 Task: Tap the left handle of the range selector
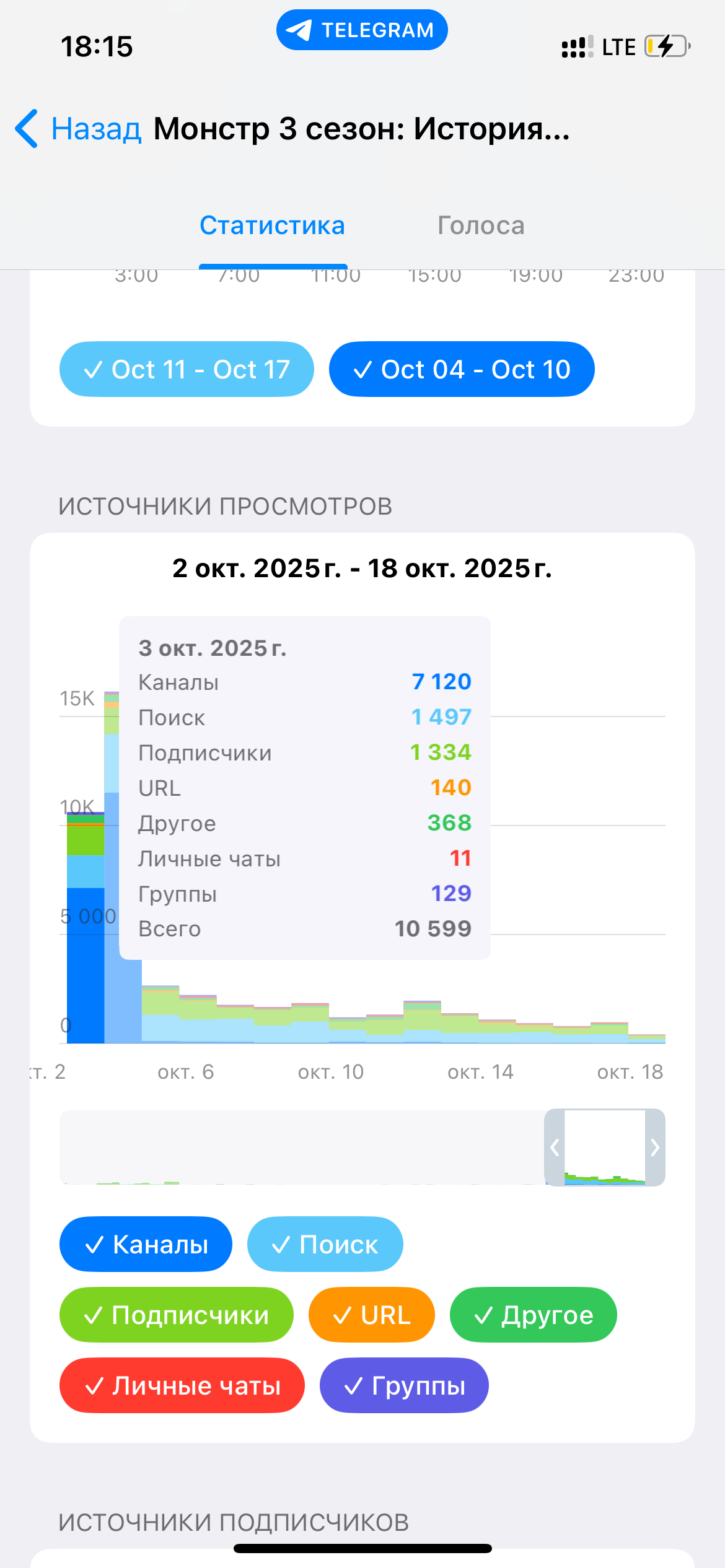555,1148
